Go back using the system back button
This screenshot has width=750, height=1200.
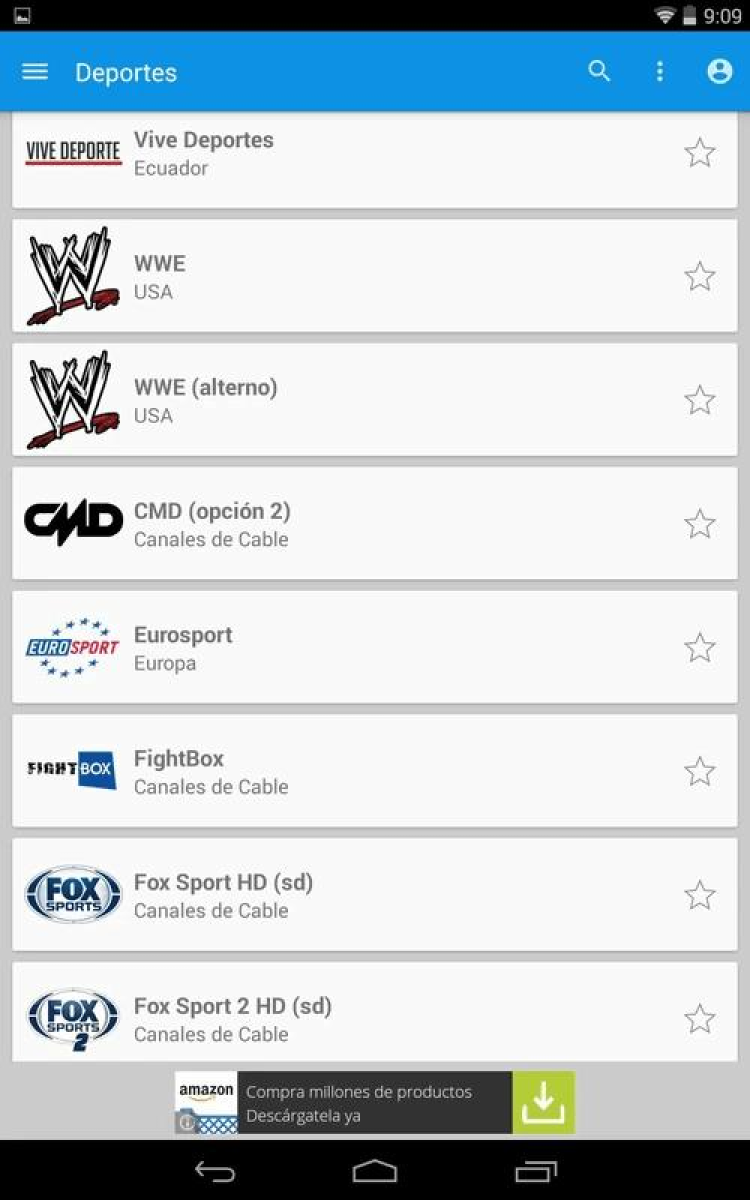(x=214, y=1171)
